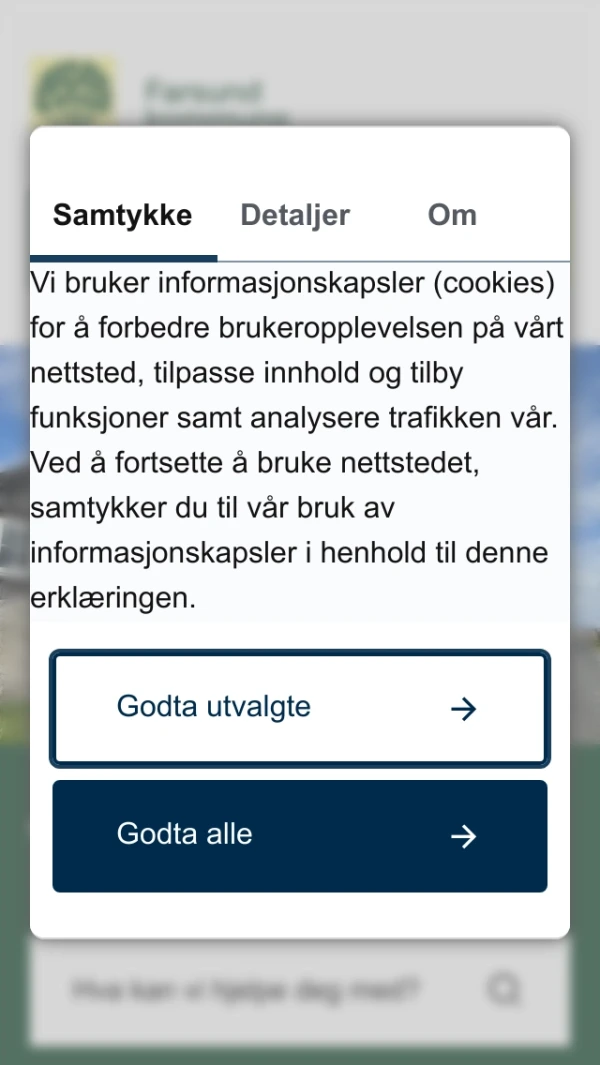
Task: Switch to the Detaljer tab
Action: 295,215
